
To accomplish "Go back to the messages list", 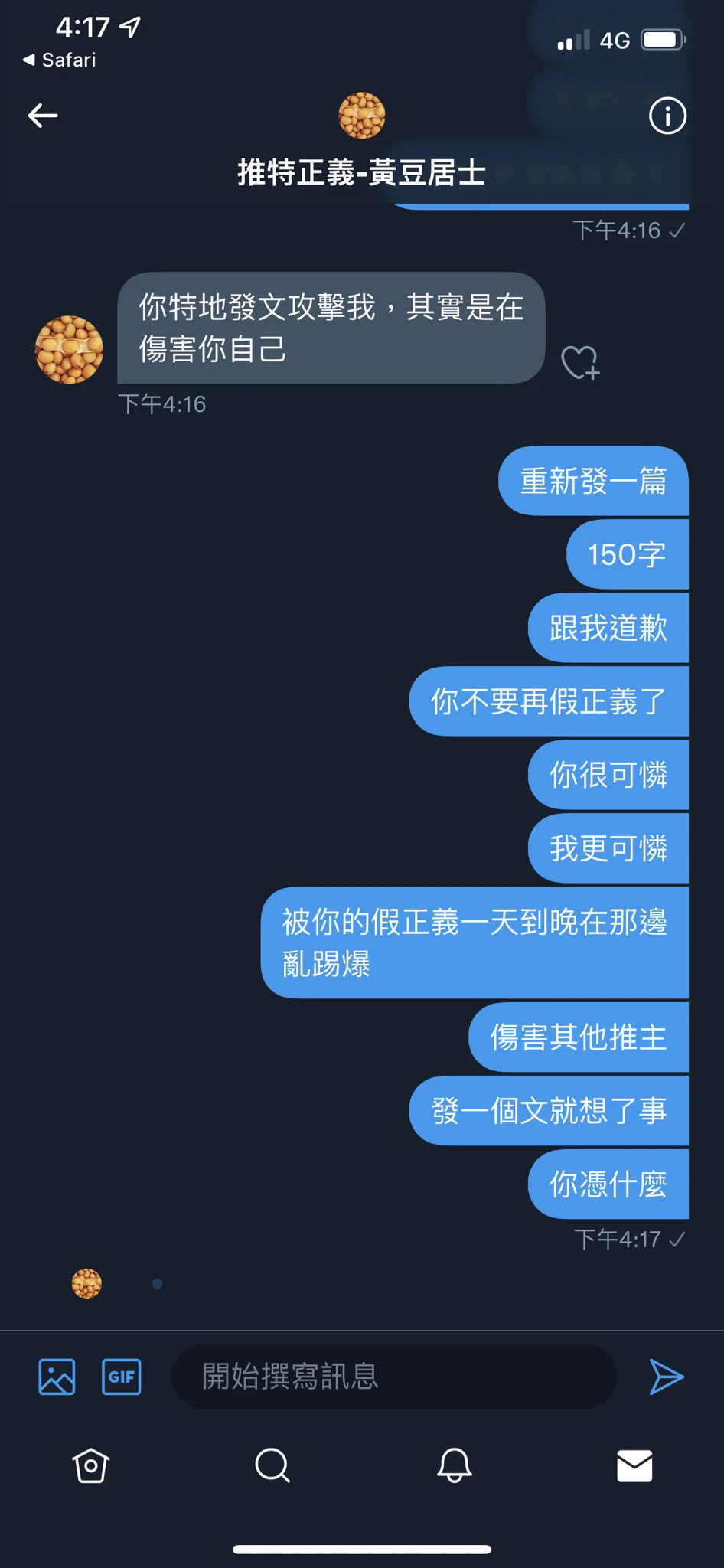I will pyautogui.click(x=43, y=116).
